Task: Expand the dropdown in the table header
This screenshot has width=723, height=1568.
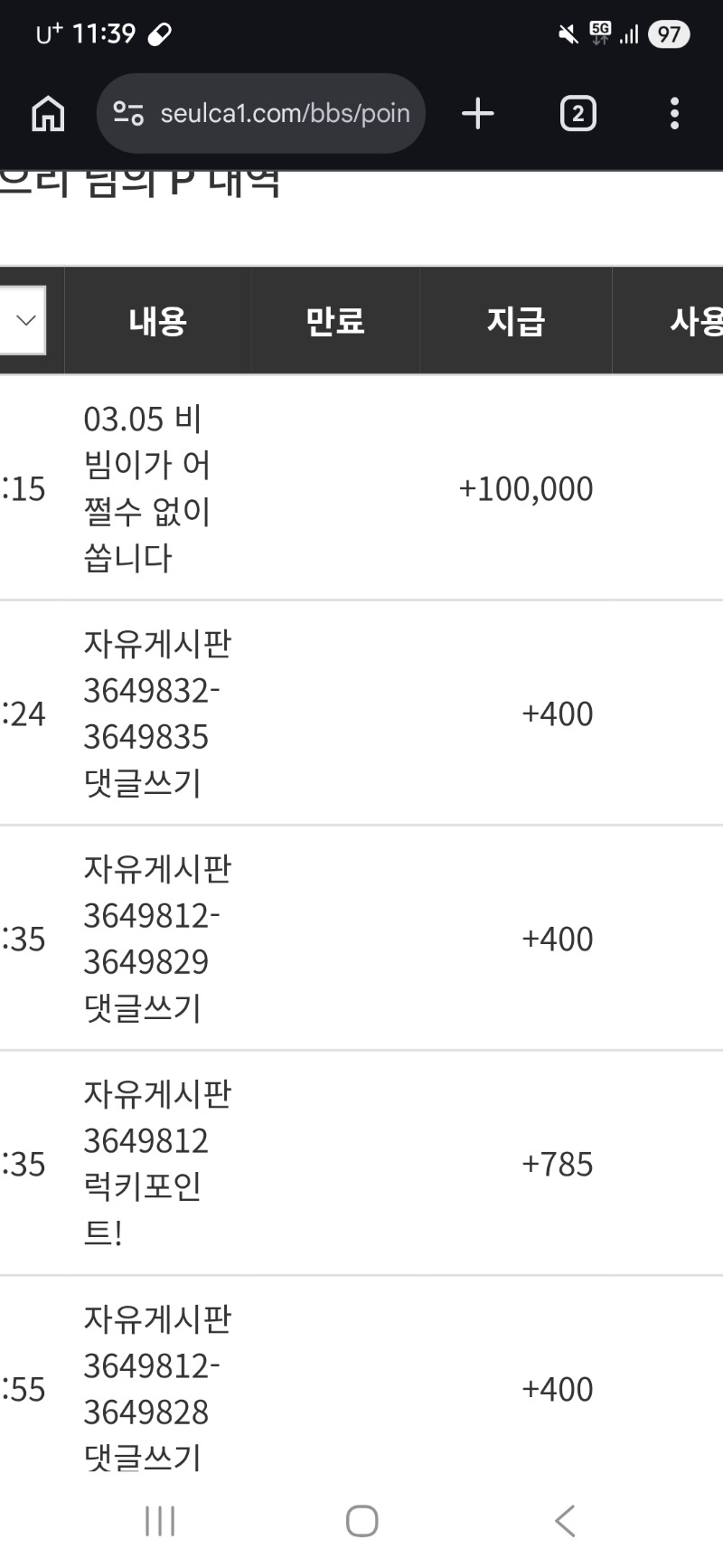Action: (x=23, y=320)
